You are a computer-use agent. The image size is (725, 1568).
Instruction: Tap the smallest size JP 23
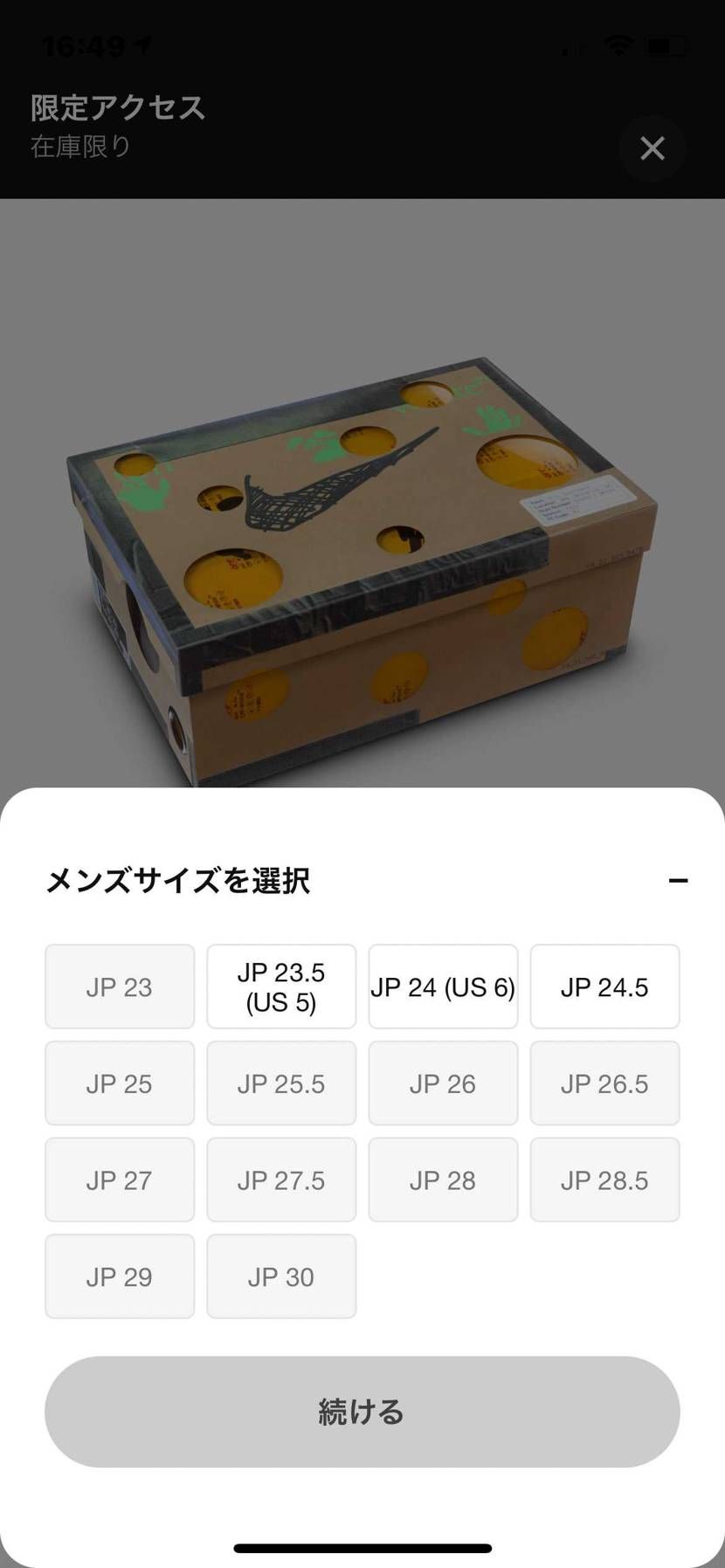pyautogui.click(x=119, y=986)
